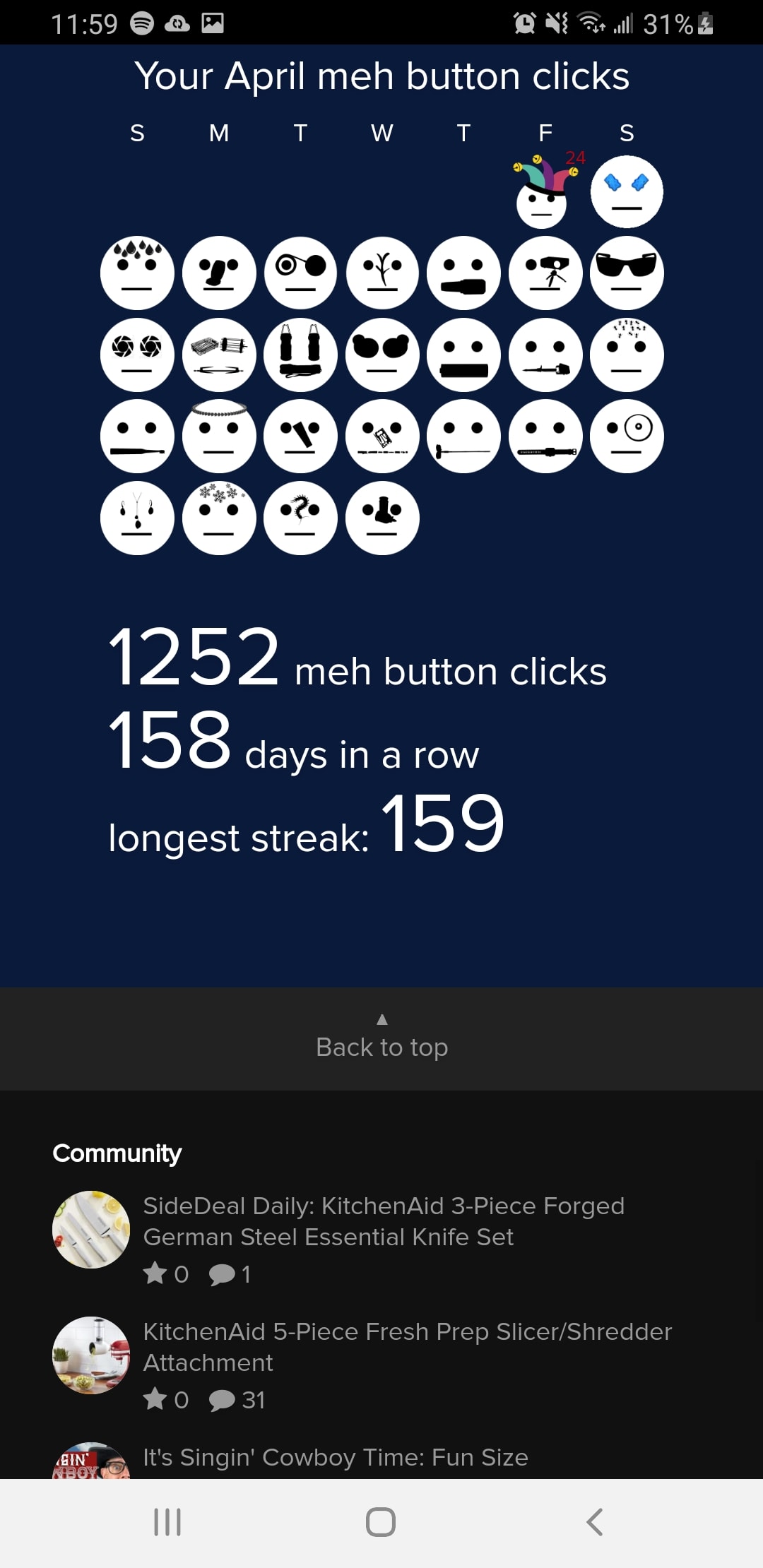Open It's Singin' Cowboy Time thread
This screenshot has width=763, height=1568.
click(336, 1457)
